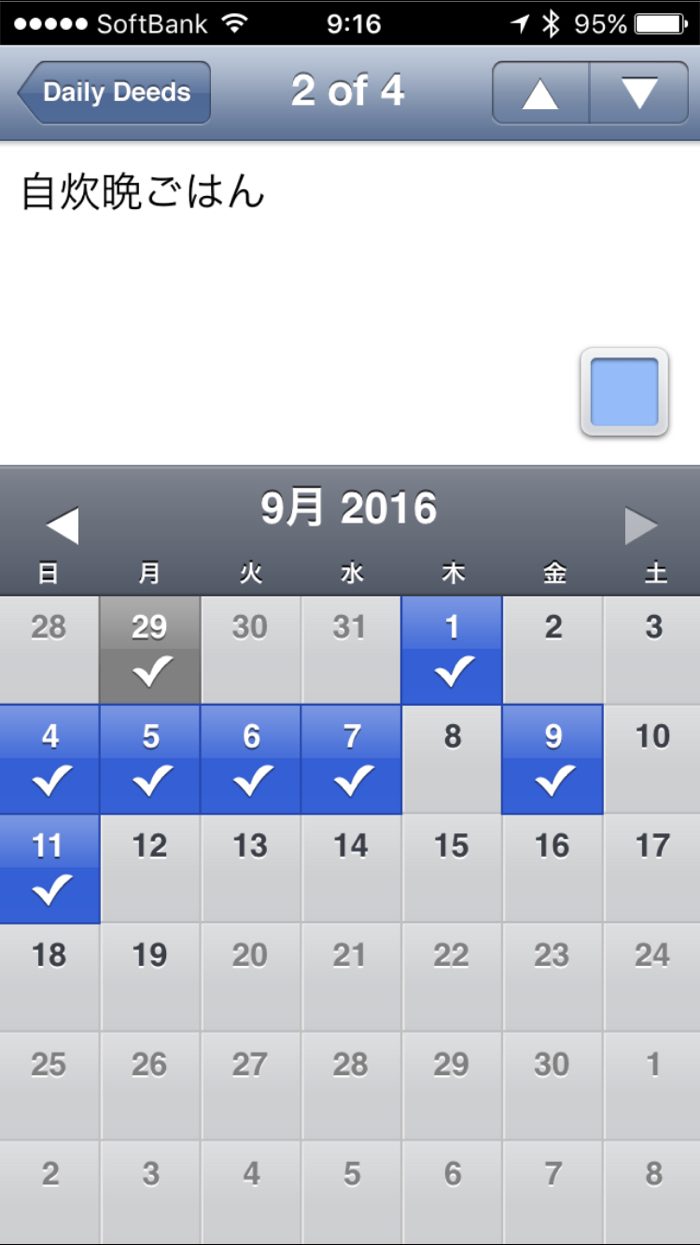Select September 12 in calendar

tap(150, 868)
